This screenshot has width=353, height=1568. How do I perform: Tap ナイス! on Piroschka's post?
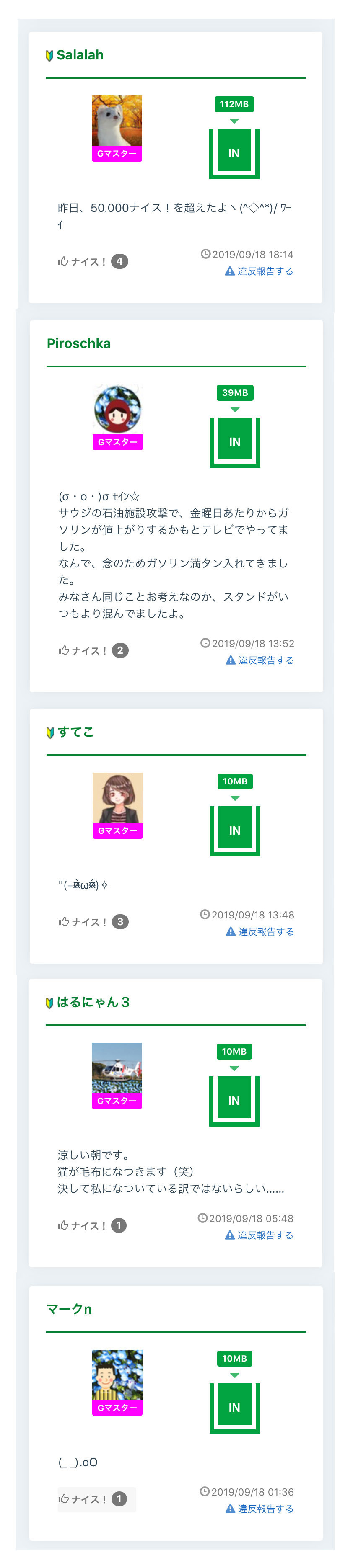coord(84,651)
